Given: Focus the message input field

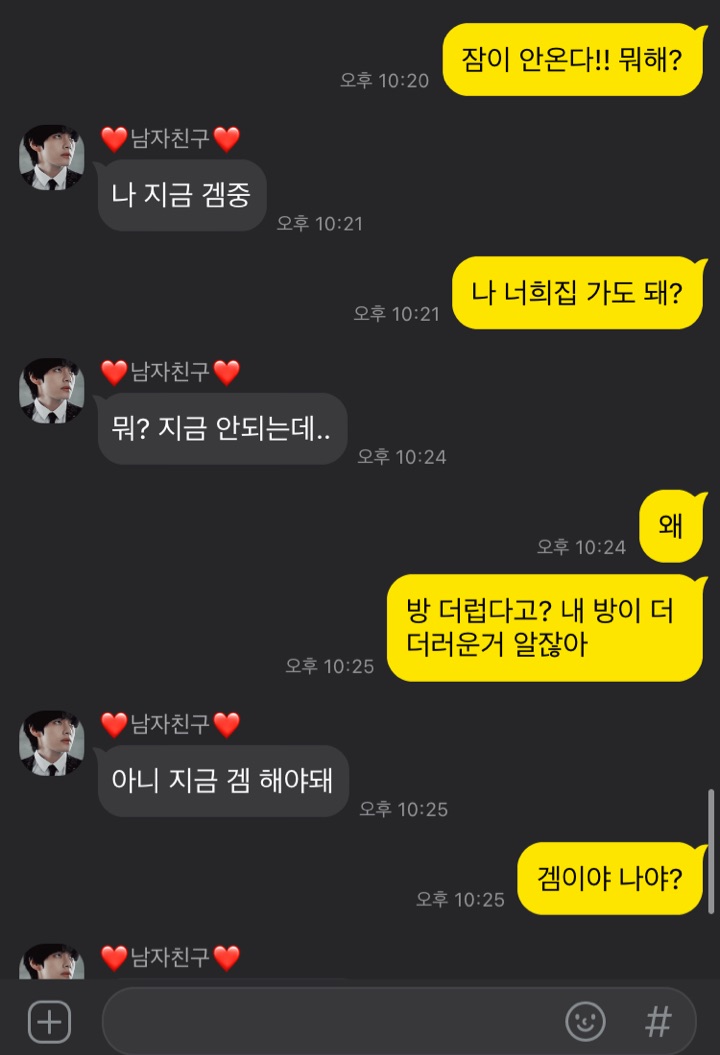Looking at the screenshot, I should [x=330, y=1021].
